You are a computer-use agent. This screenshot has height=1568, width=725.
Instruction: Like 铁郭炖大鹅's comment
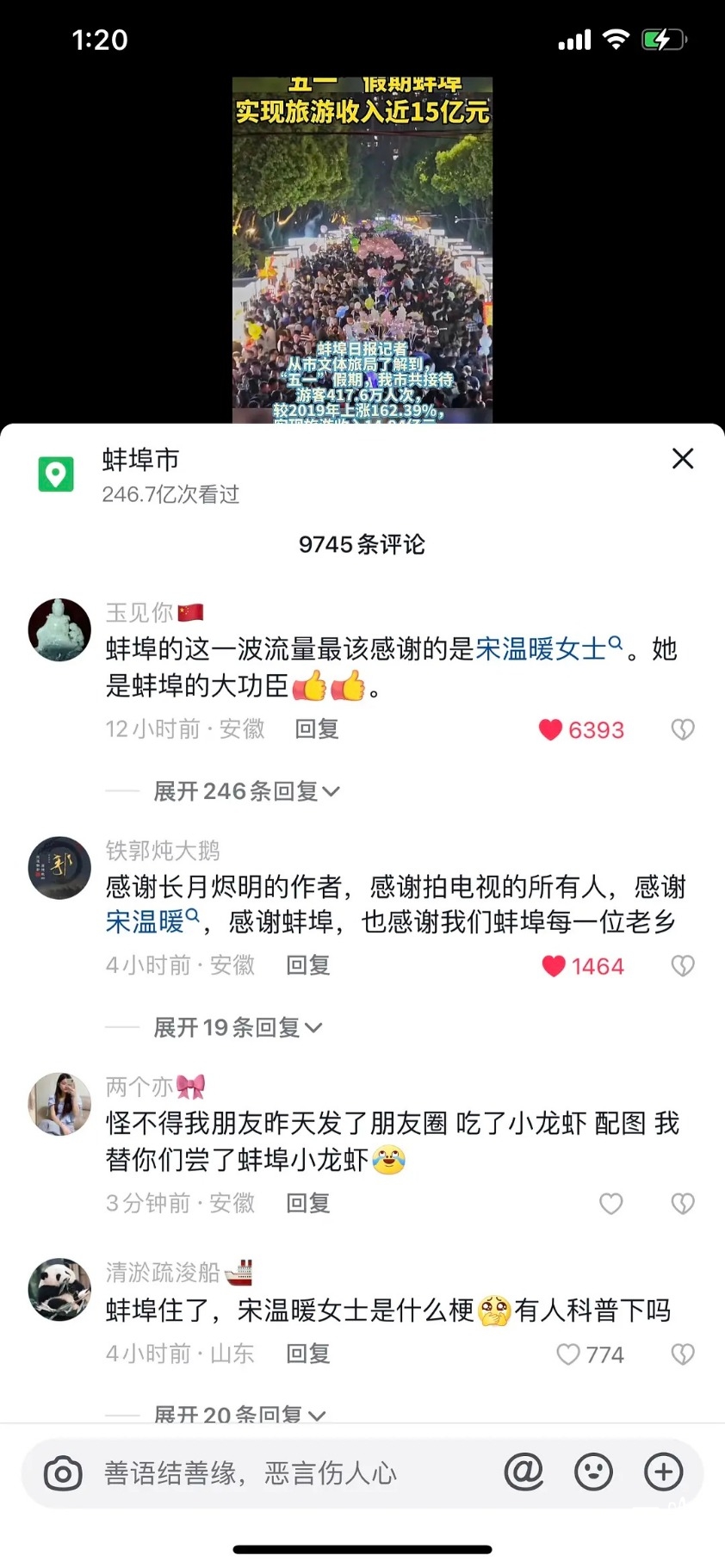pos(554,966)
